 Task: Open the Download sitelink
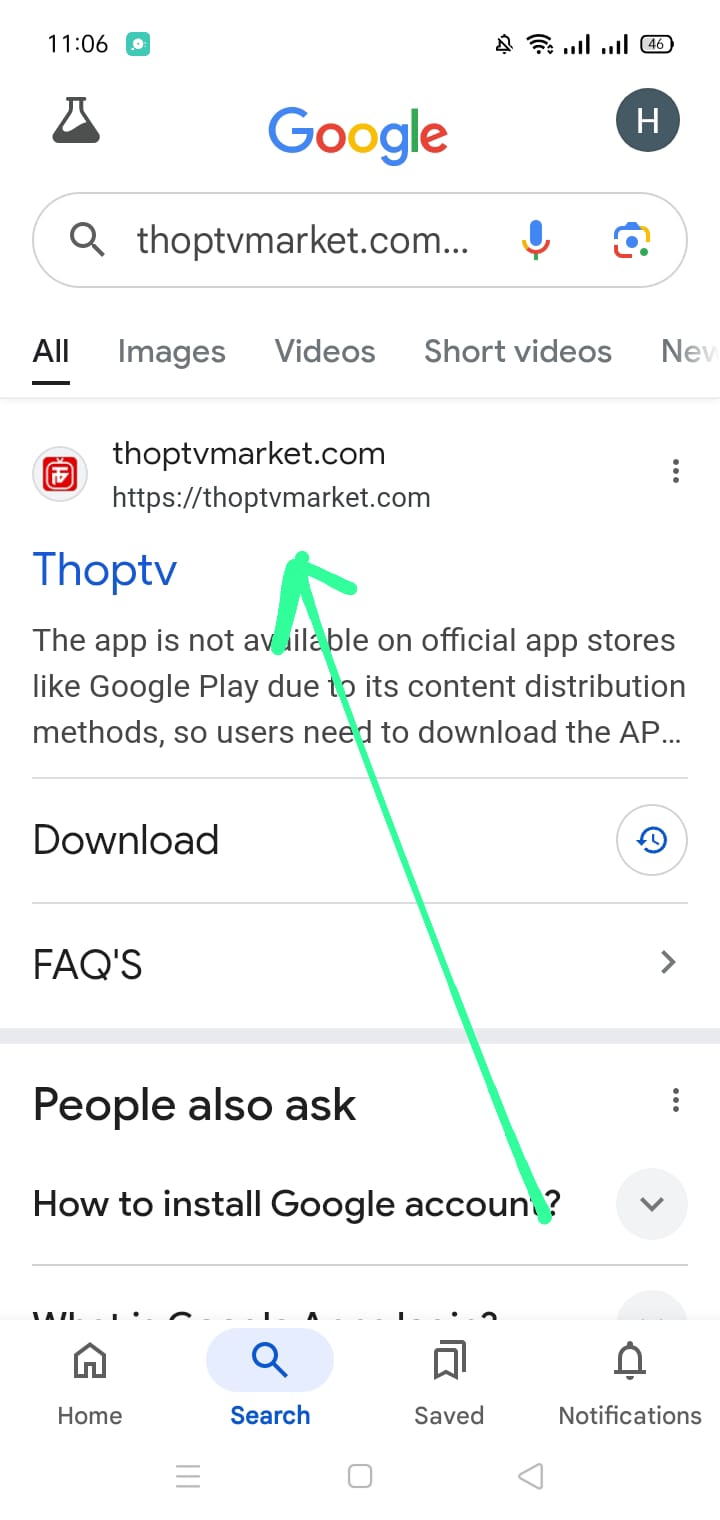point(126,840)
